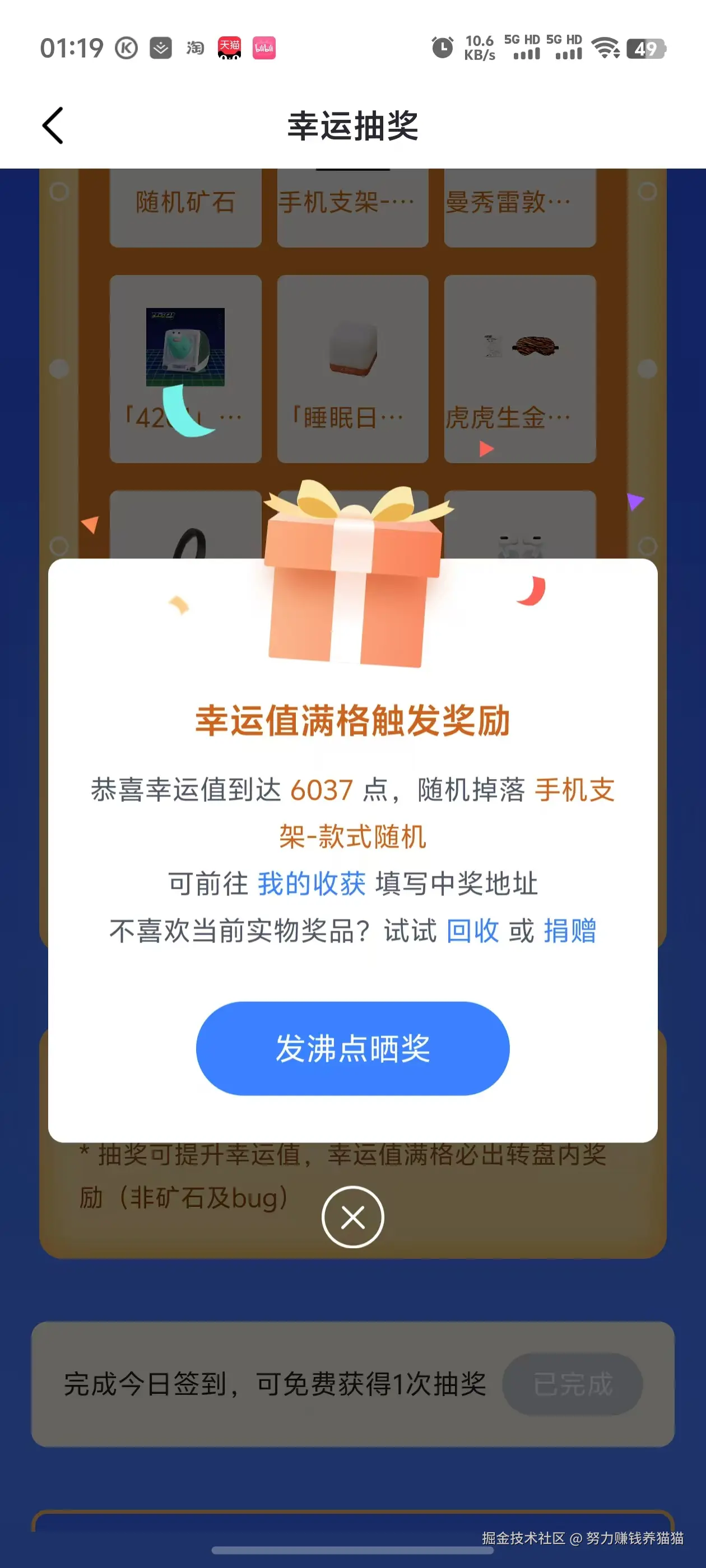Dismiss the prize reward dialog
Screen dimensions: 706x1568
[352, 1217]
